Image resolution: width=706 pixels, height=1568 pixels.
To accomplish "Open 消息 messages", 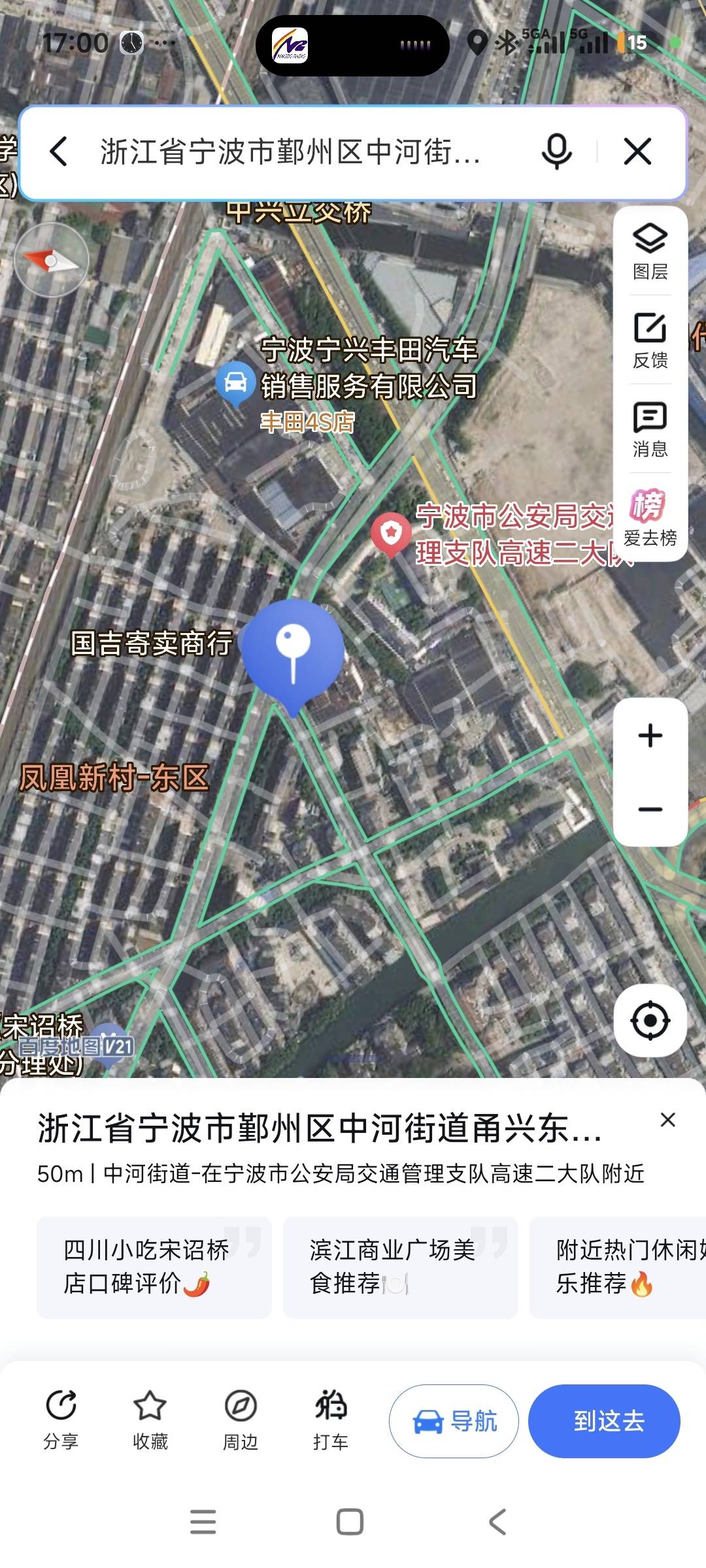I will 650,429.
